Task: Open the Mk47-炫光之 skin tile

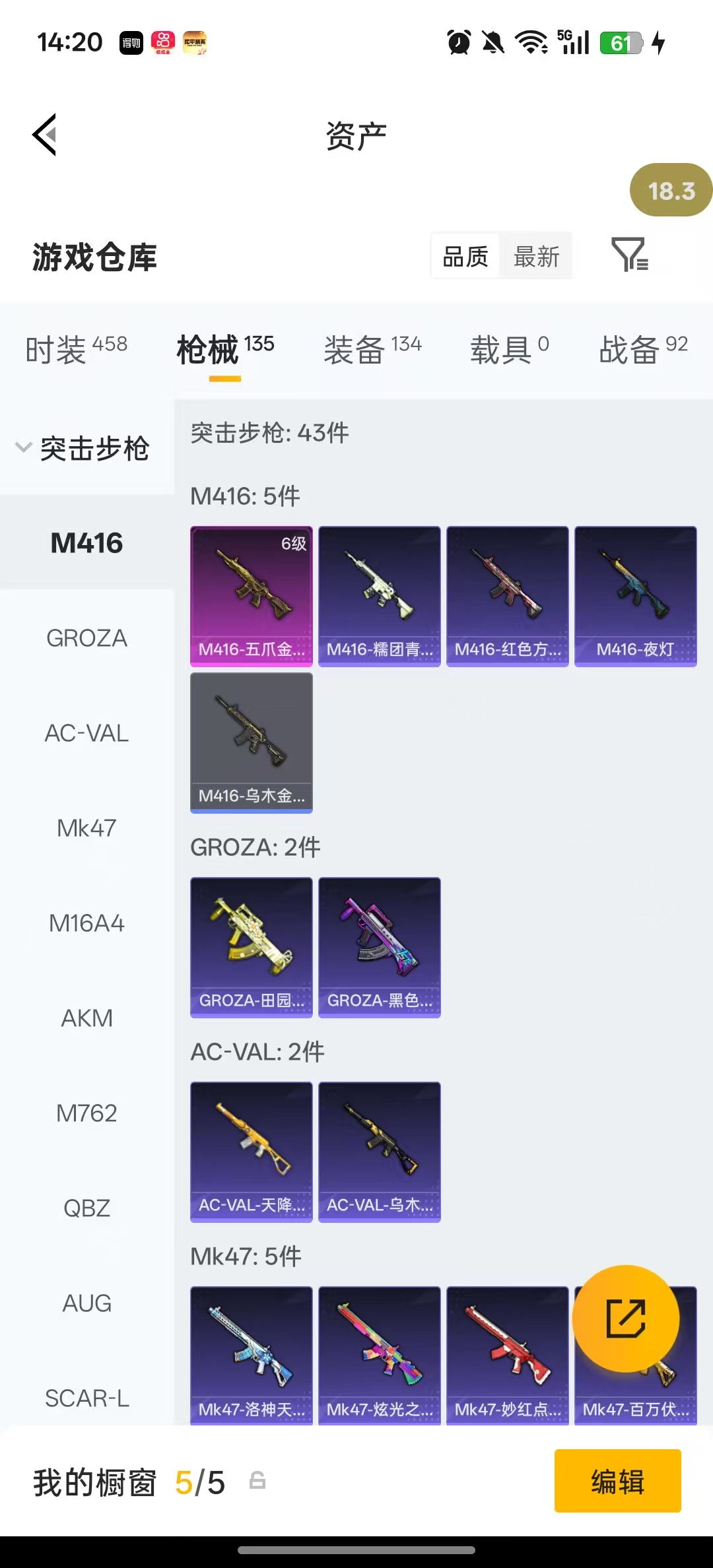Action: (x=379, y=1354)
